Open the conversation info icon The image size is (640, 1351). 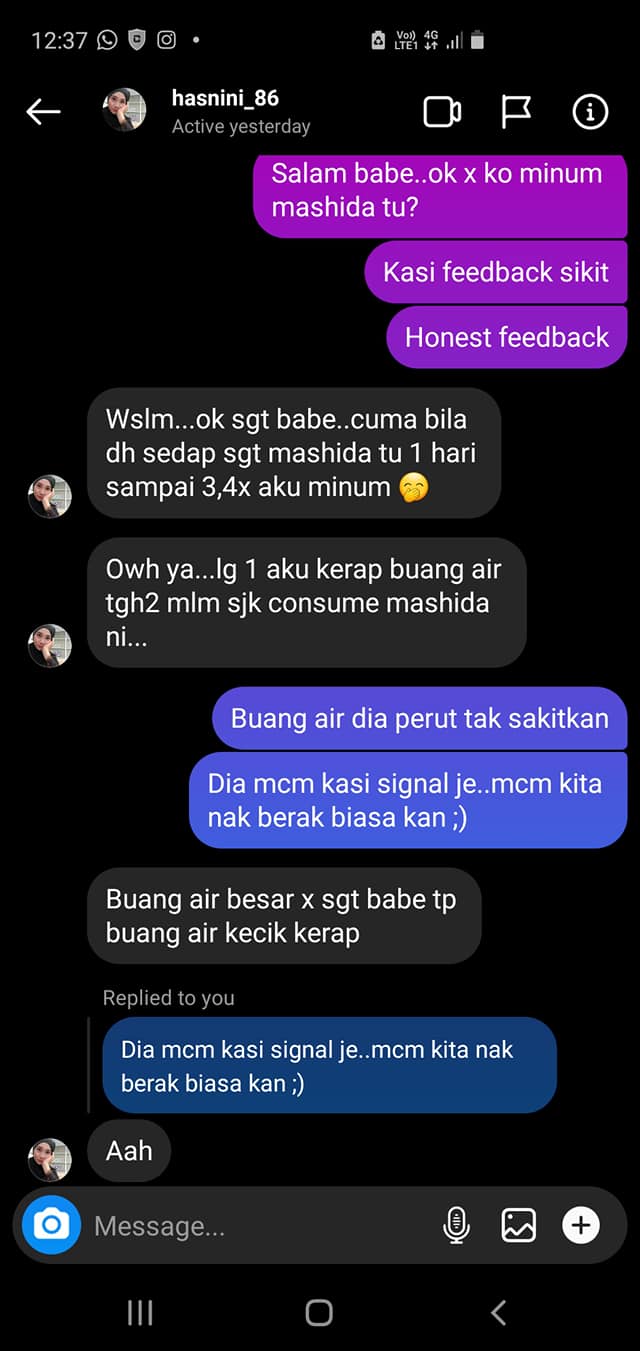[x=590, y=112]
